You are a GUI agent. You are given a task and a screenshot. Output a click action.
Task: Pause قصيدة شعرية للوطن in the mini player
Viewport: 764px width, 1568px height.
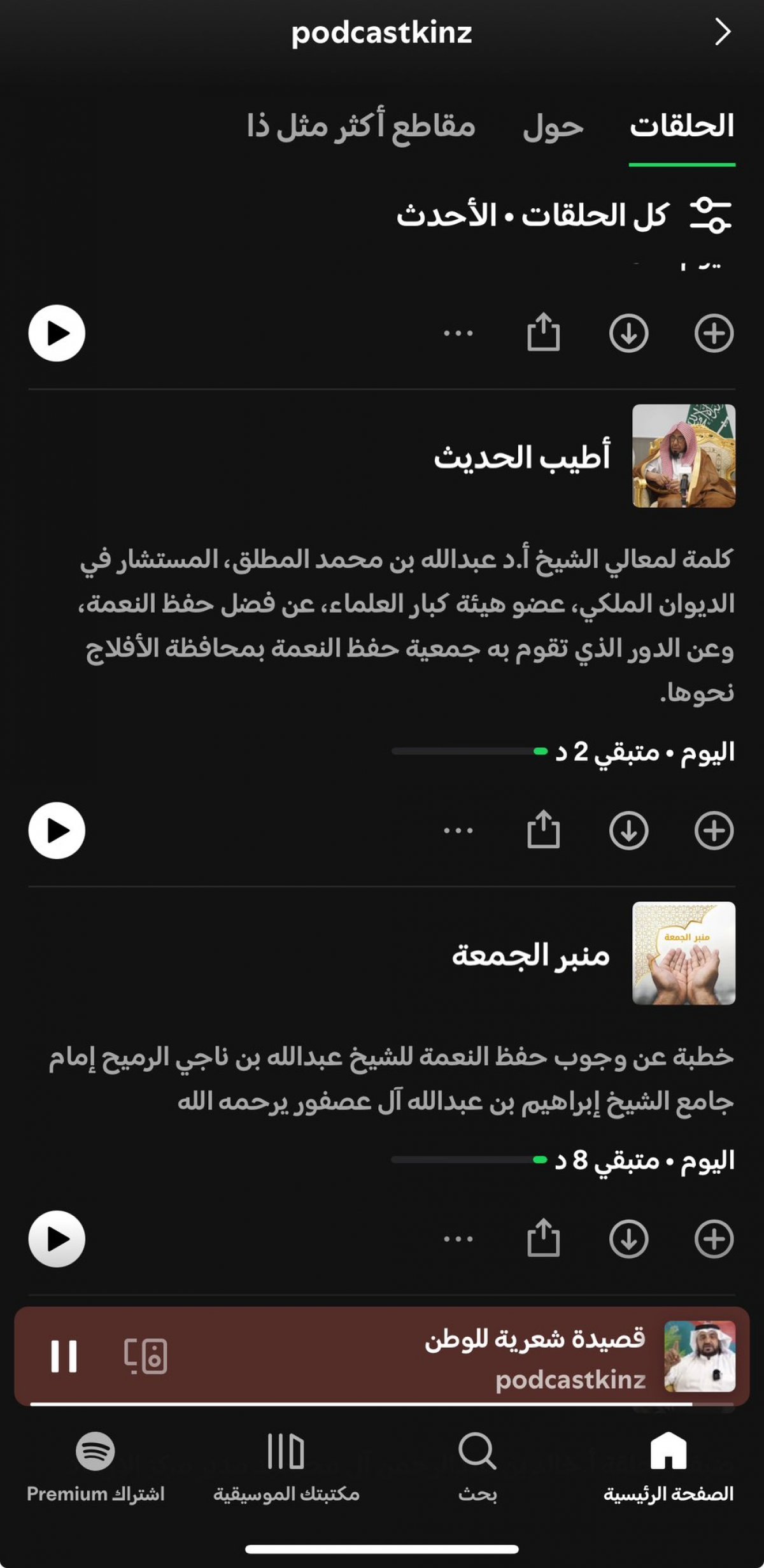[x=64, y=1356]
